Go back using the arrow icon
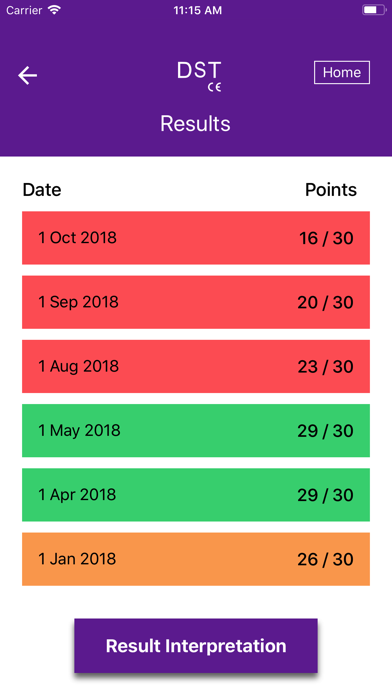 (28, 75)
